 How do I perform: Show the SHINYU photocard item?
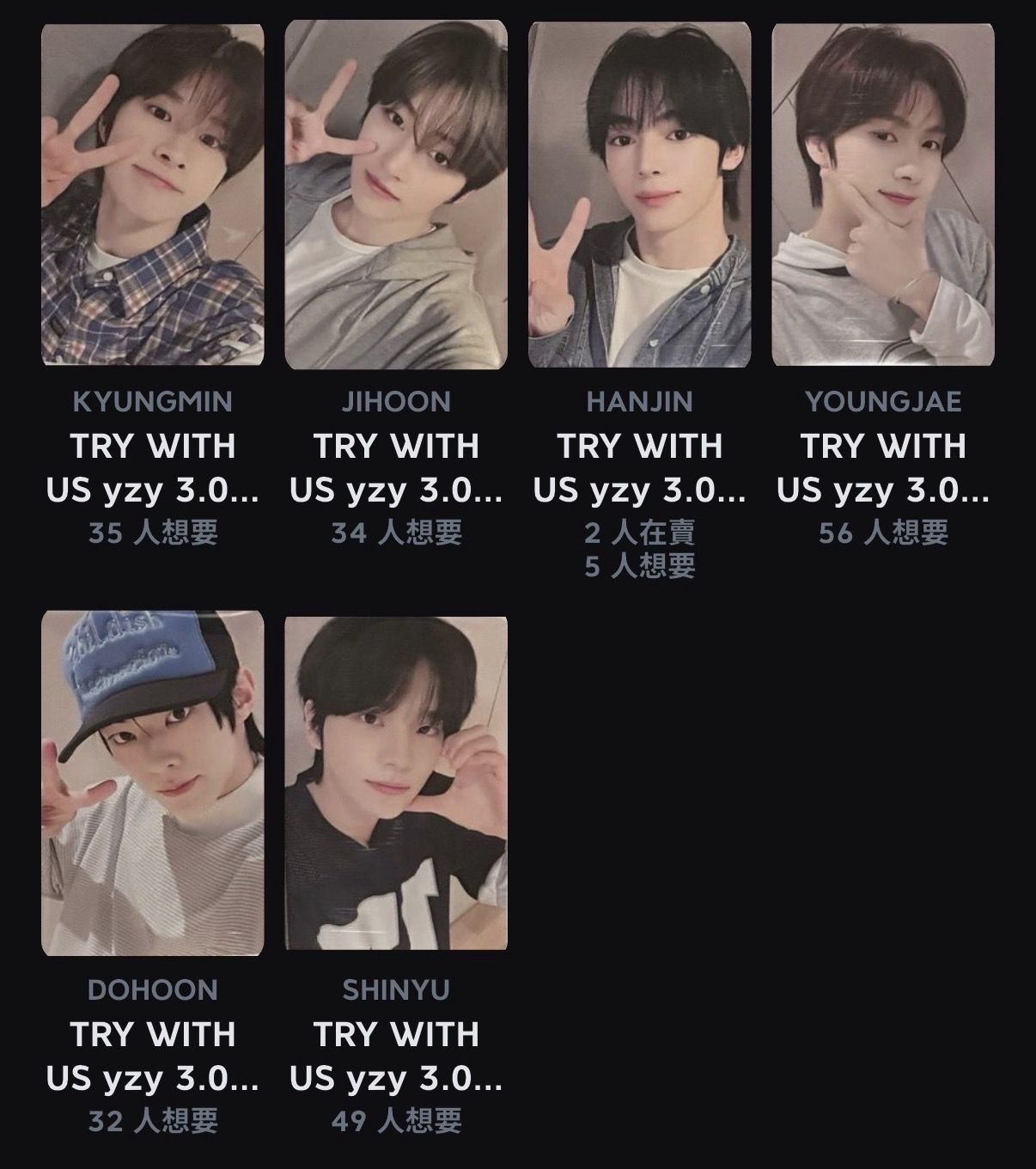coord(396,782)
